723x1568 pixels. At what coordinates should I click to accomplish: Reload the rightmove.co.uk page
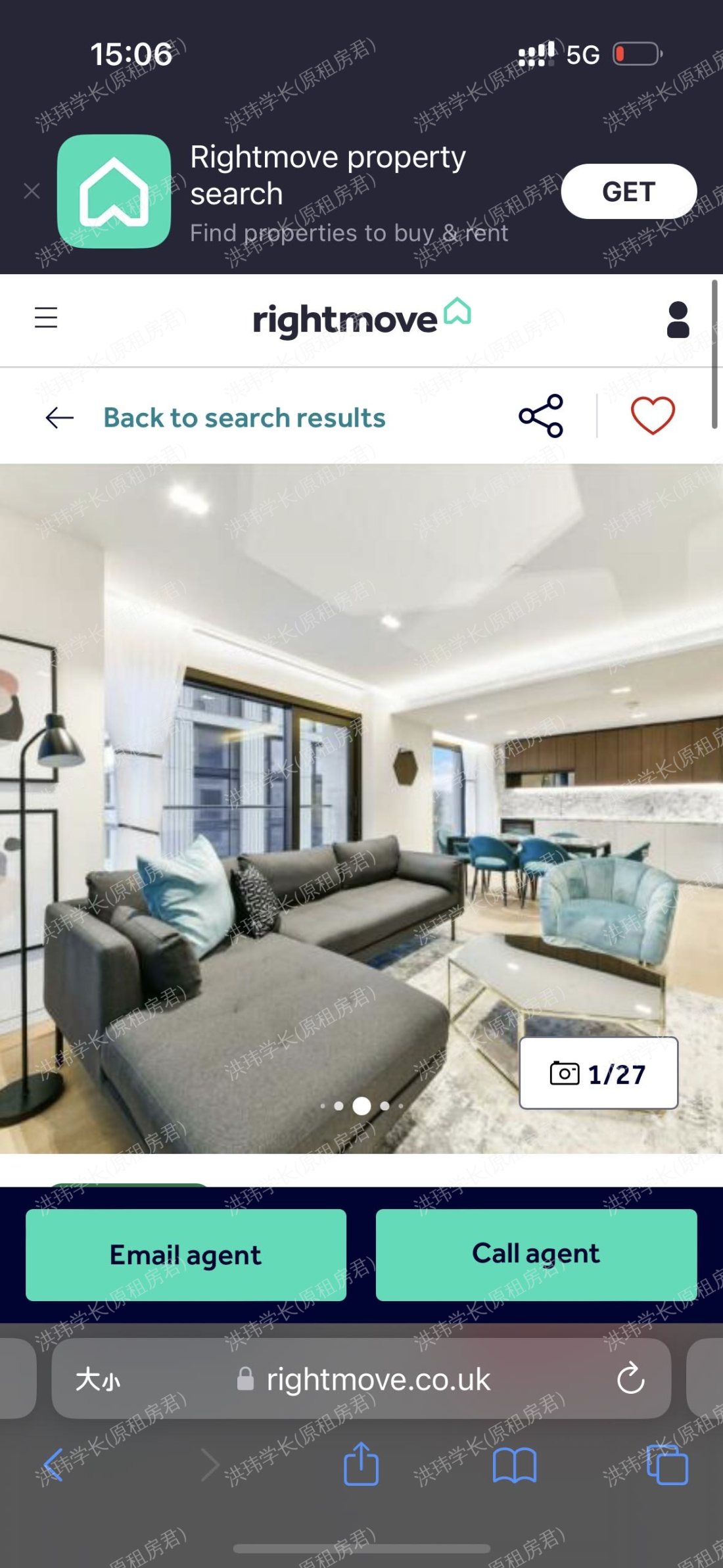[x=630, y=1379]
